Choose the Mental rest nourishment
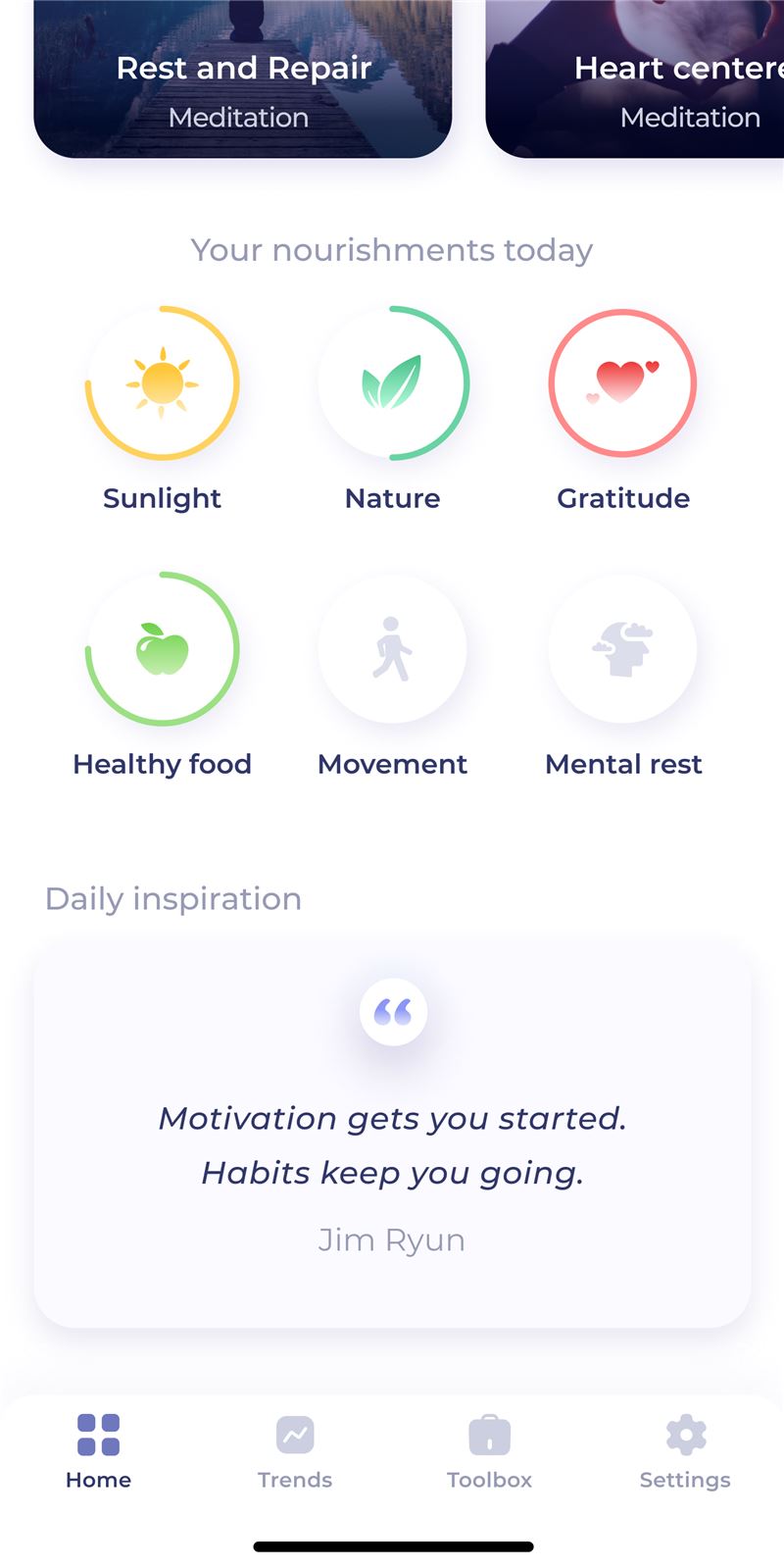Screen dimensions: 784x1568 [x=623, y=649]
